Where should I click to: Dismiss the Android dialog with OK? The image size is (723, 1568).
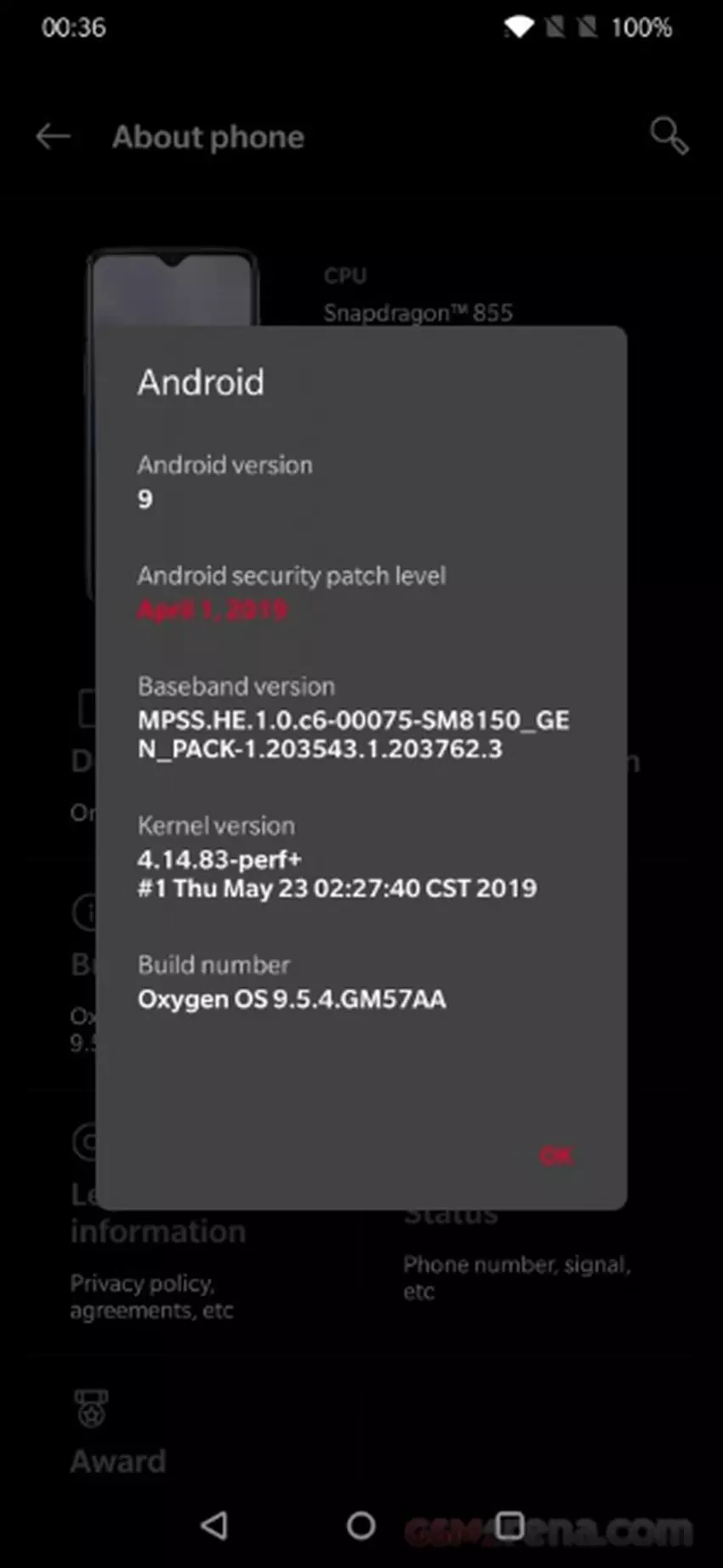(556, 1156)
